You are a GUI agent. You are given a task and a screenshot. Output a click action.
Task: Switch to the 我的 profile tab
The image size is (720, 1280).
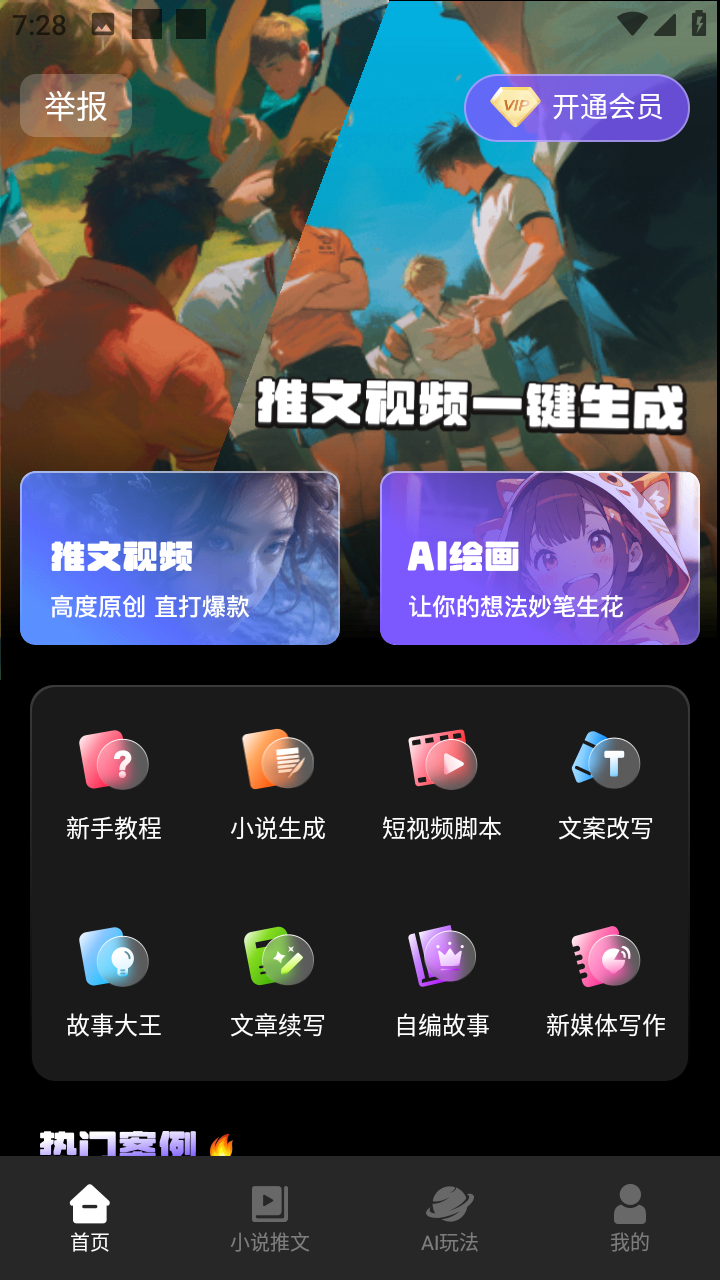(630, 1217)
